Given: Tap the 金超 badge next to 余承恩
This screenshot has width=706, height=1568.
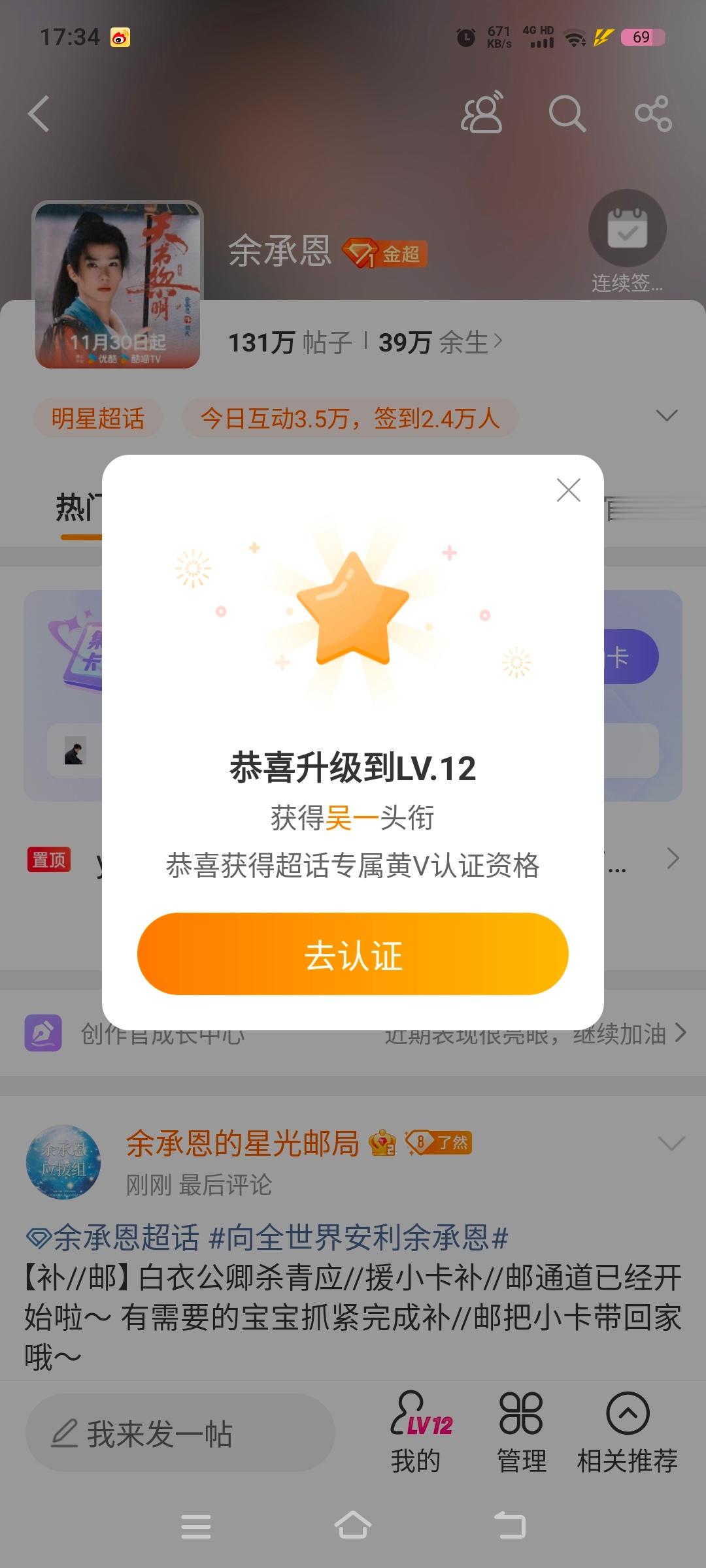Looking at the screenshot, I should 387,254.
